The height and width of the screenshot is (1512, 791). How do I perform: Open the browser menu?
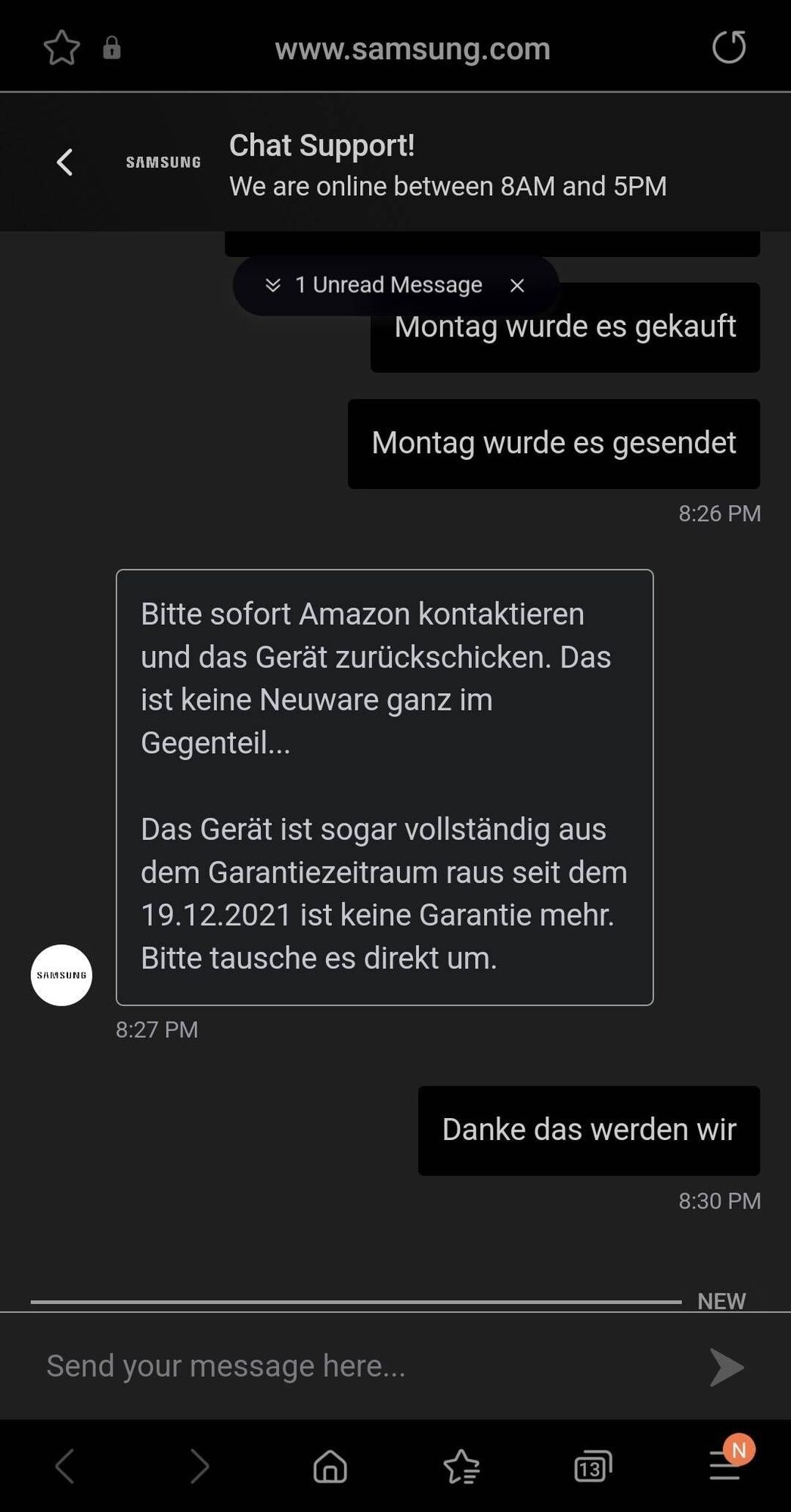click(724, 1465)
